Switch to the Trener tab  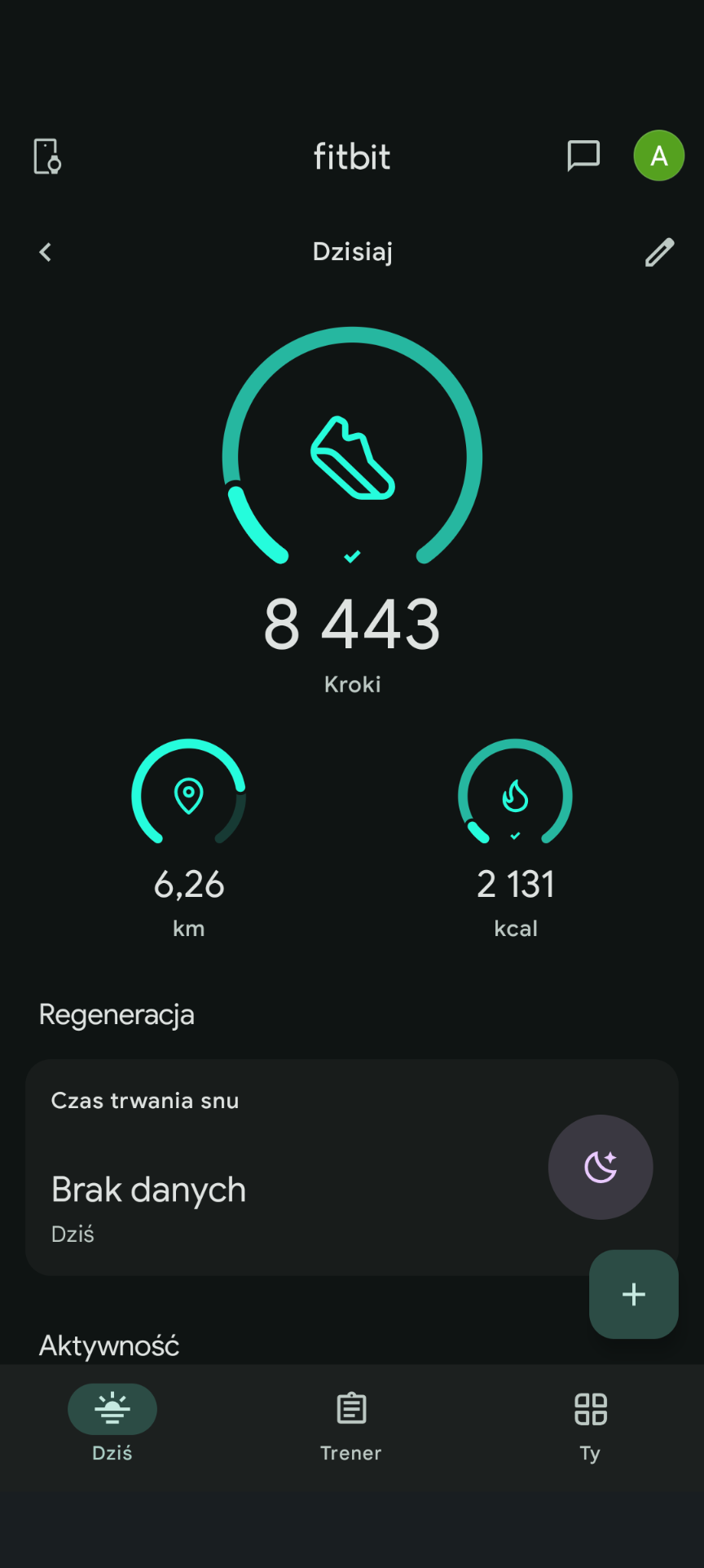[x=351, y=1424]
